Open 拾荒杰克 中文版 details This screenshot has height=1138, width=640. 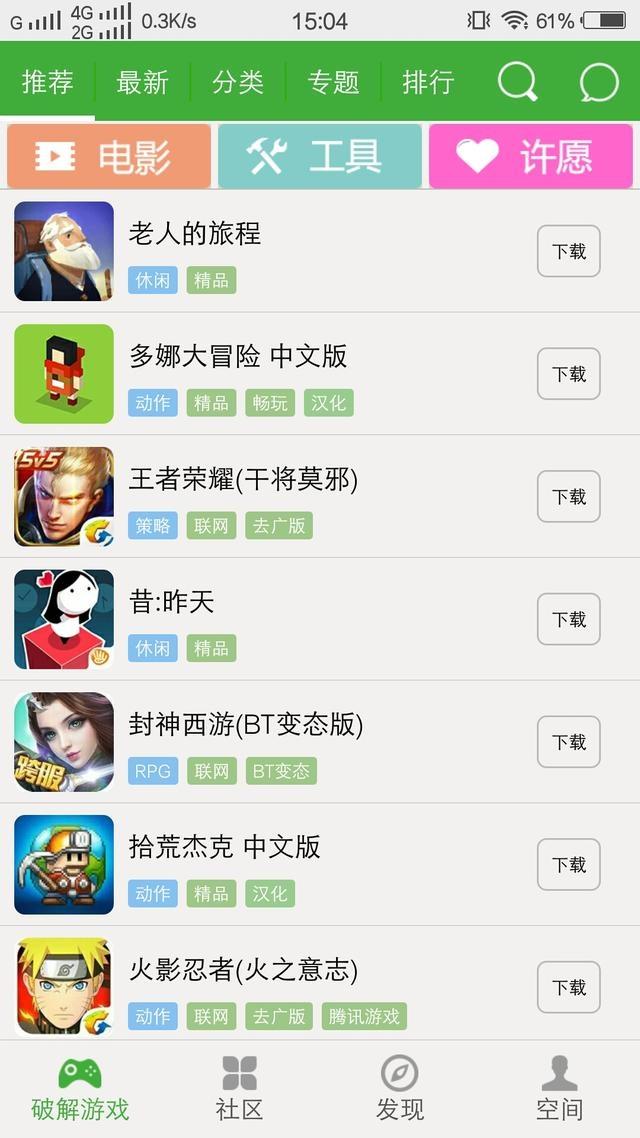tap(225, 847)
